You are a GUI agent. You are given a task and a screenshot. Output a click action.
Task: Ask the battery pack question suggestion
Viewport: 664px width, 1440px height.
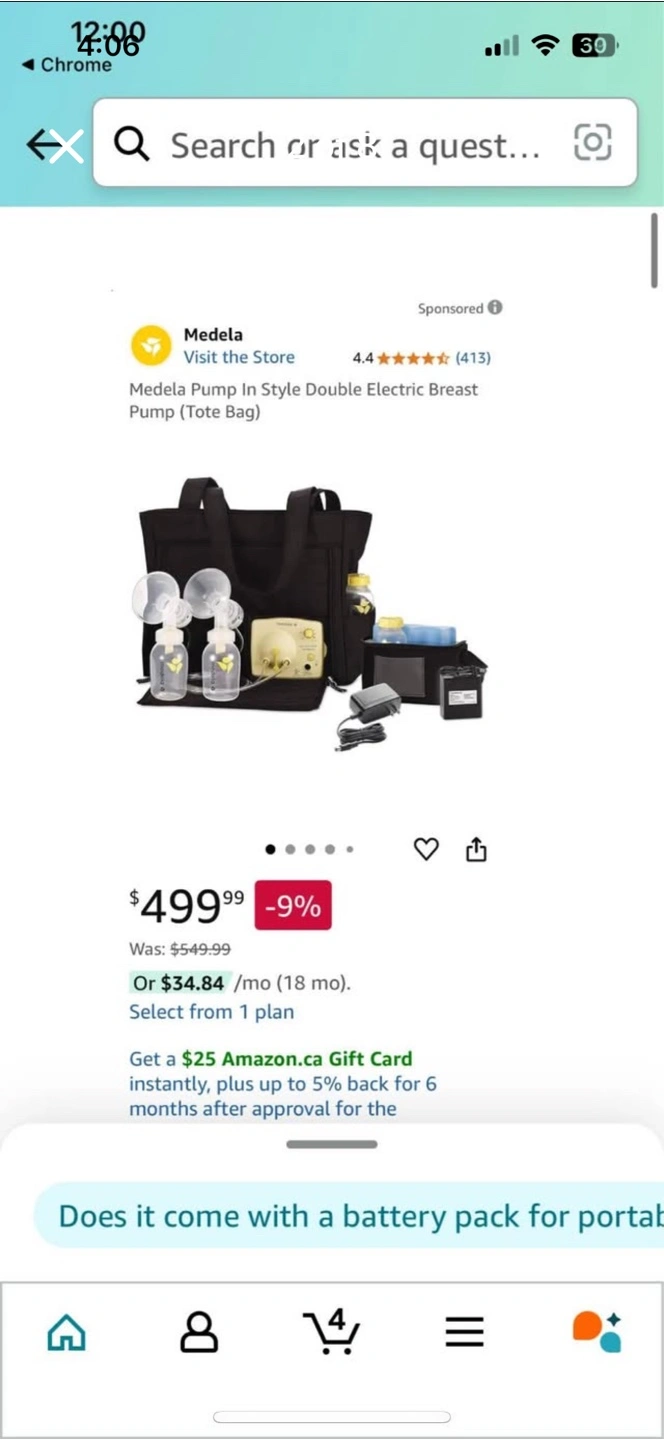[349, 1216]
